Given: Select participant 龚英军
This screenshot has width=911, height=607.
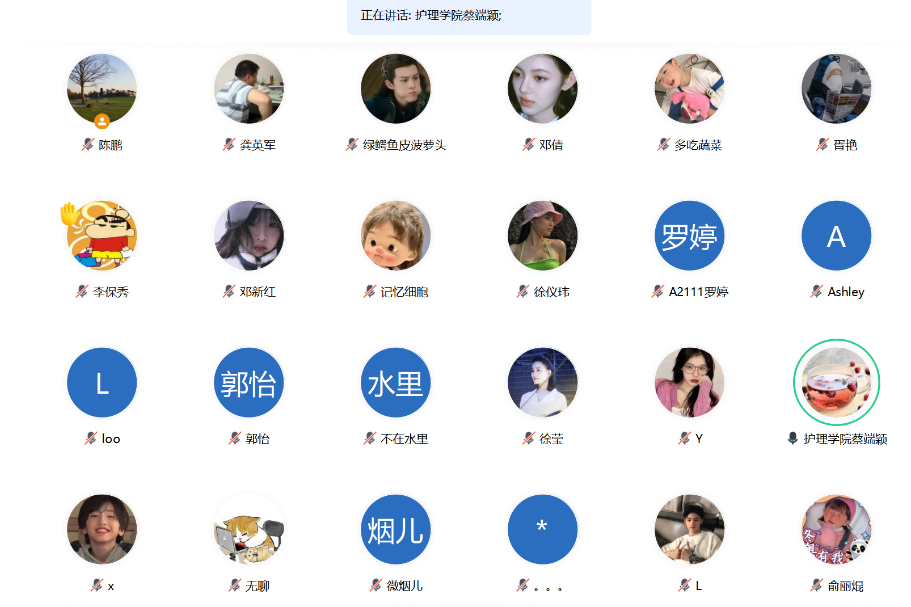Looking at the screenshot, I should [249, 90].
